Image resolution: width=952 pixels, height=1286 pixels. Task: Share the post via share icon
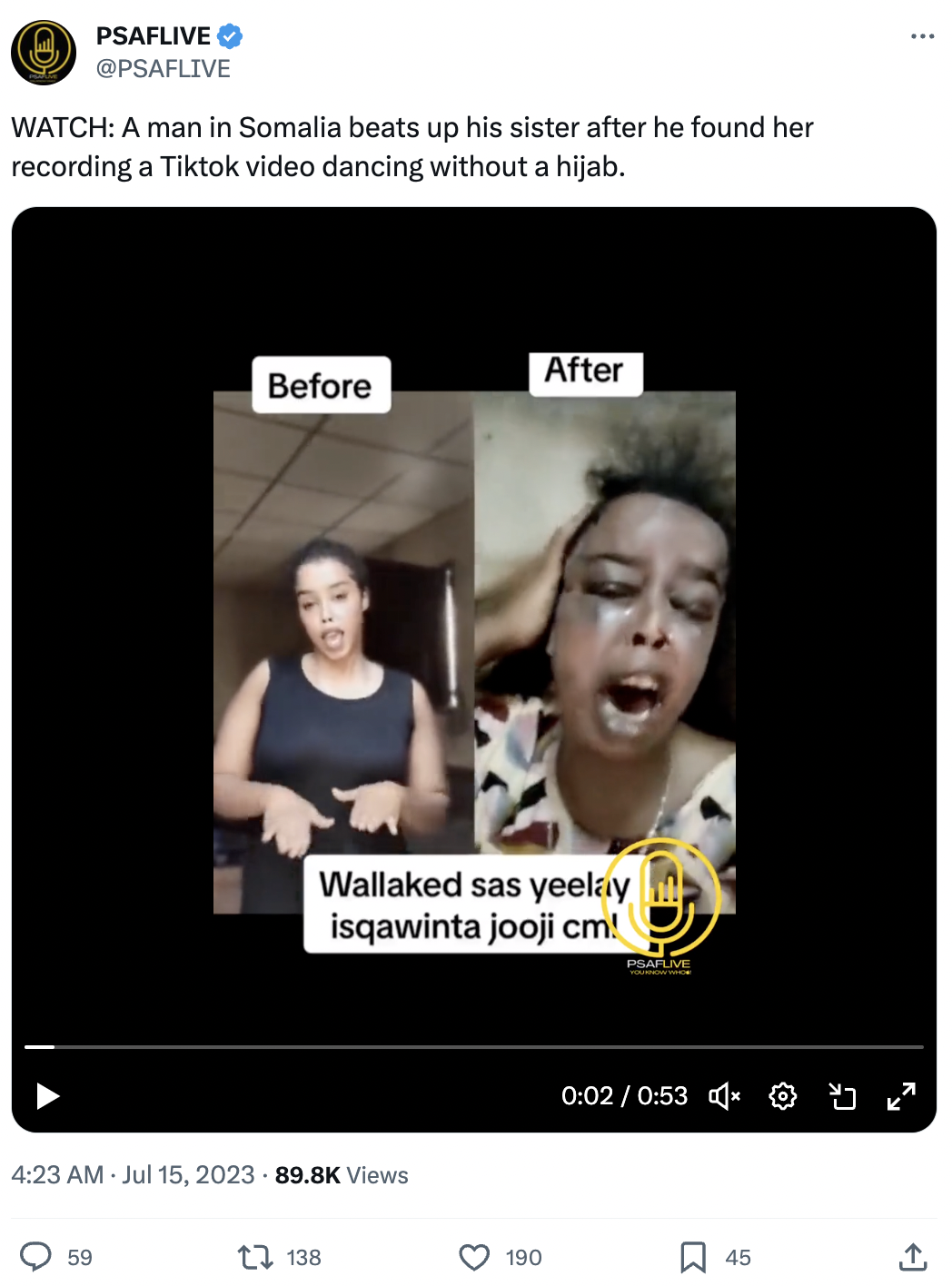tap(913, 1257)
